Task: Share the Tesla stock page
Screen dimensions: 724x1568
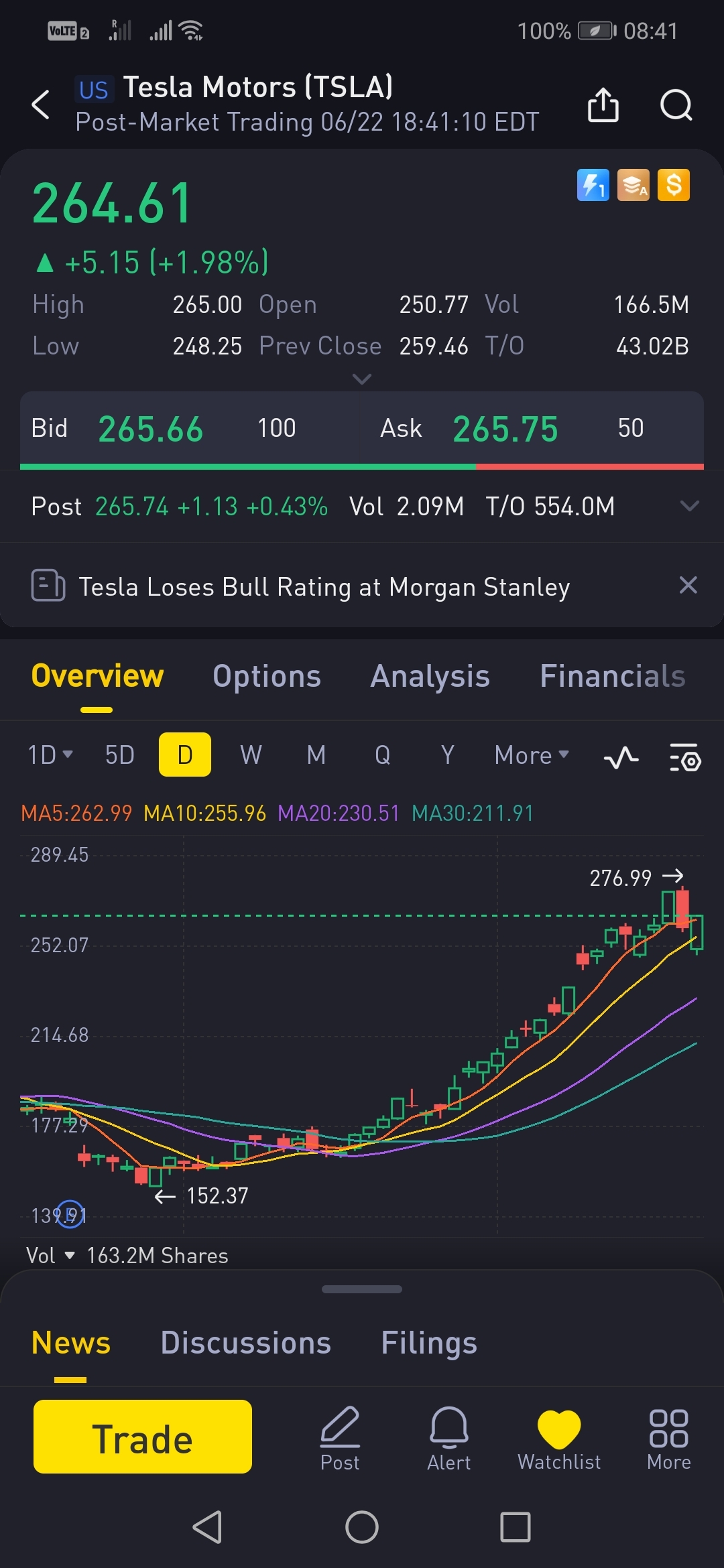Action: pos(603,105)
